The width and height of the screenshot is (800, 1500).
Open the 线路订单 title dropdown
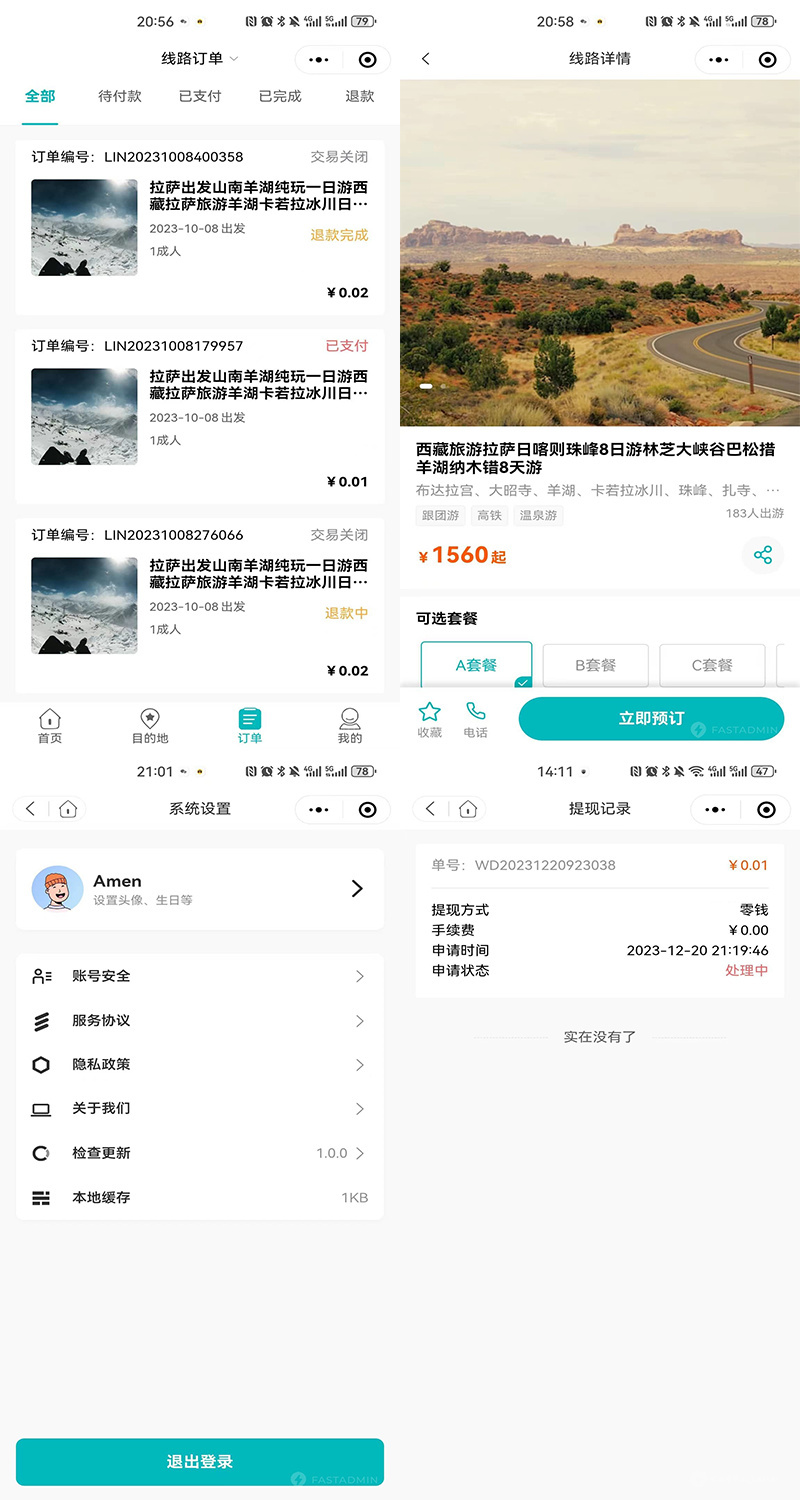pyautogui.click(x=200, y=59)
